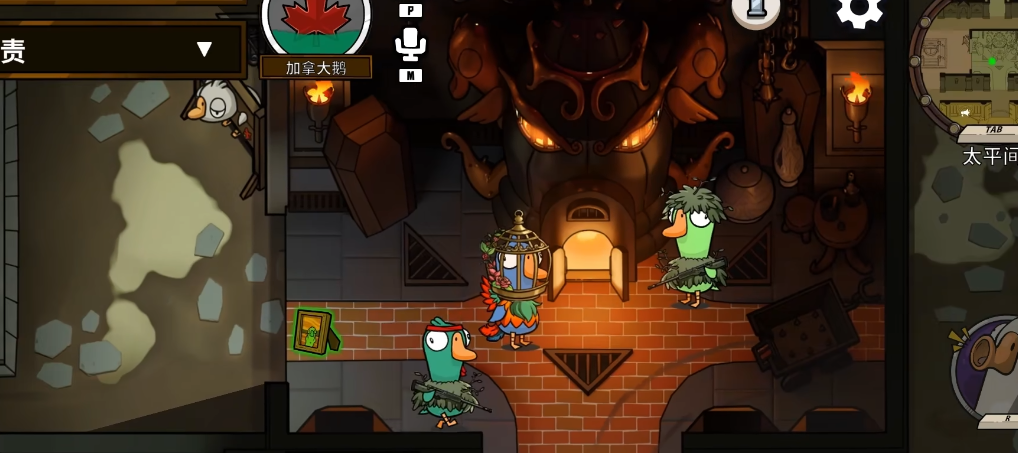Use the horn ability button
This screenshot has height=453, width=1018.
[x=988, y=365]
